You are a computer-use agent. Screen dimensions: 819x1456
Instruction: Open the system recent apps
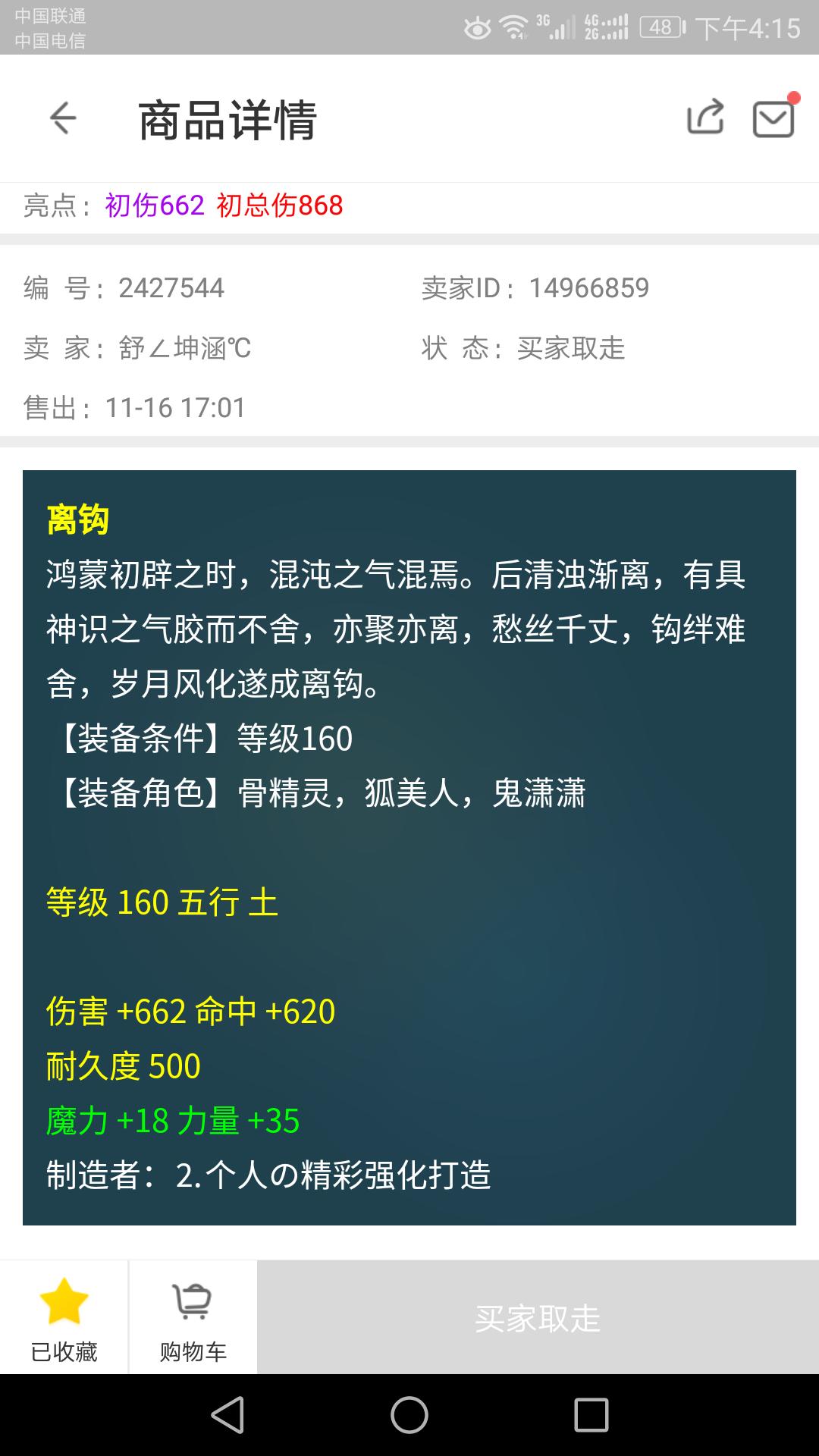pos(591,1415)
